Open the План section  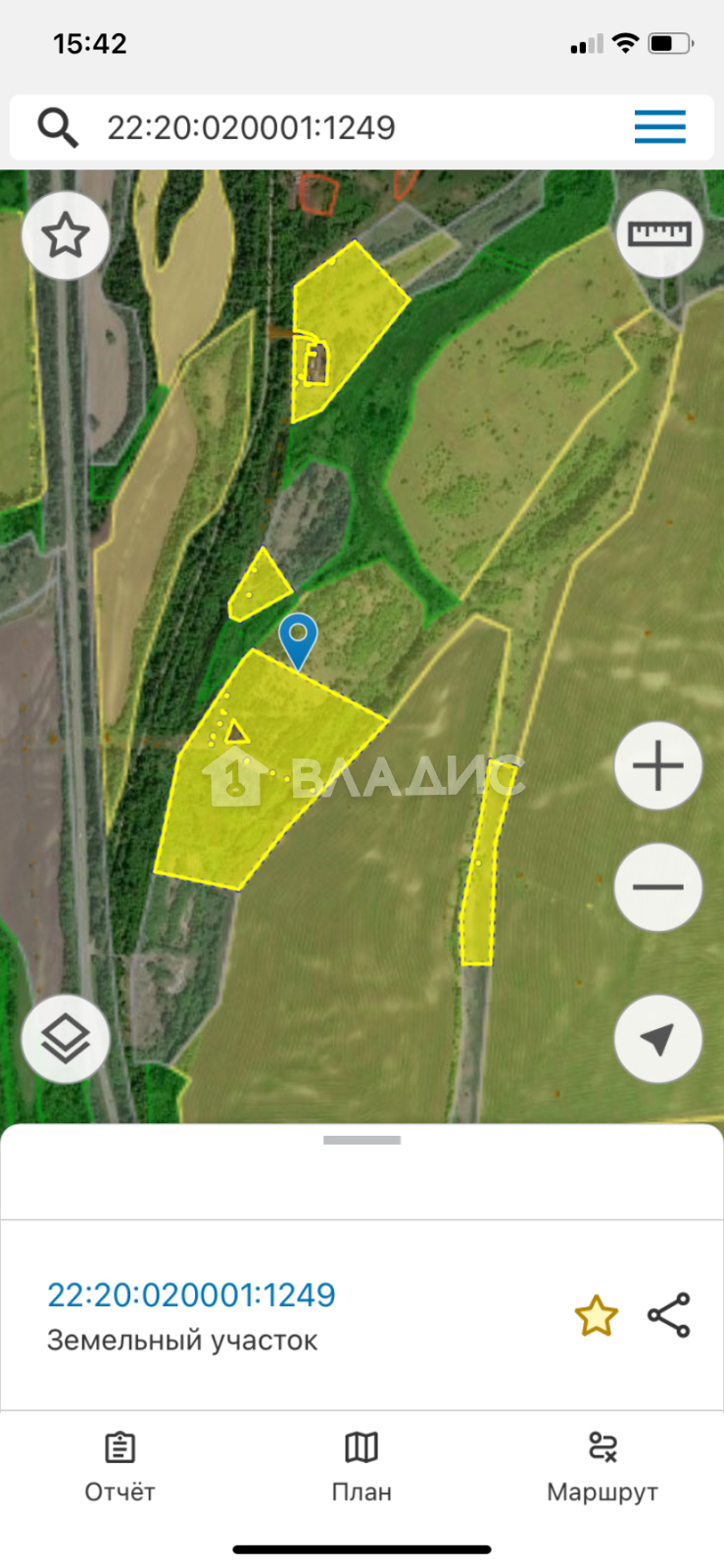pos(362,1468)
